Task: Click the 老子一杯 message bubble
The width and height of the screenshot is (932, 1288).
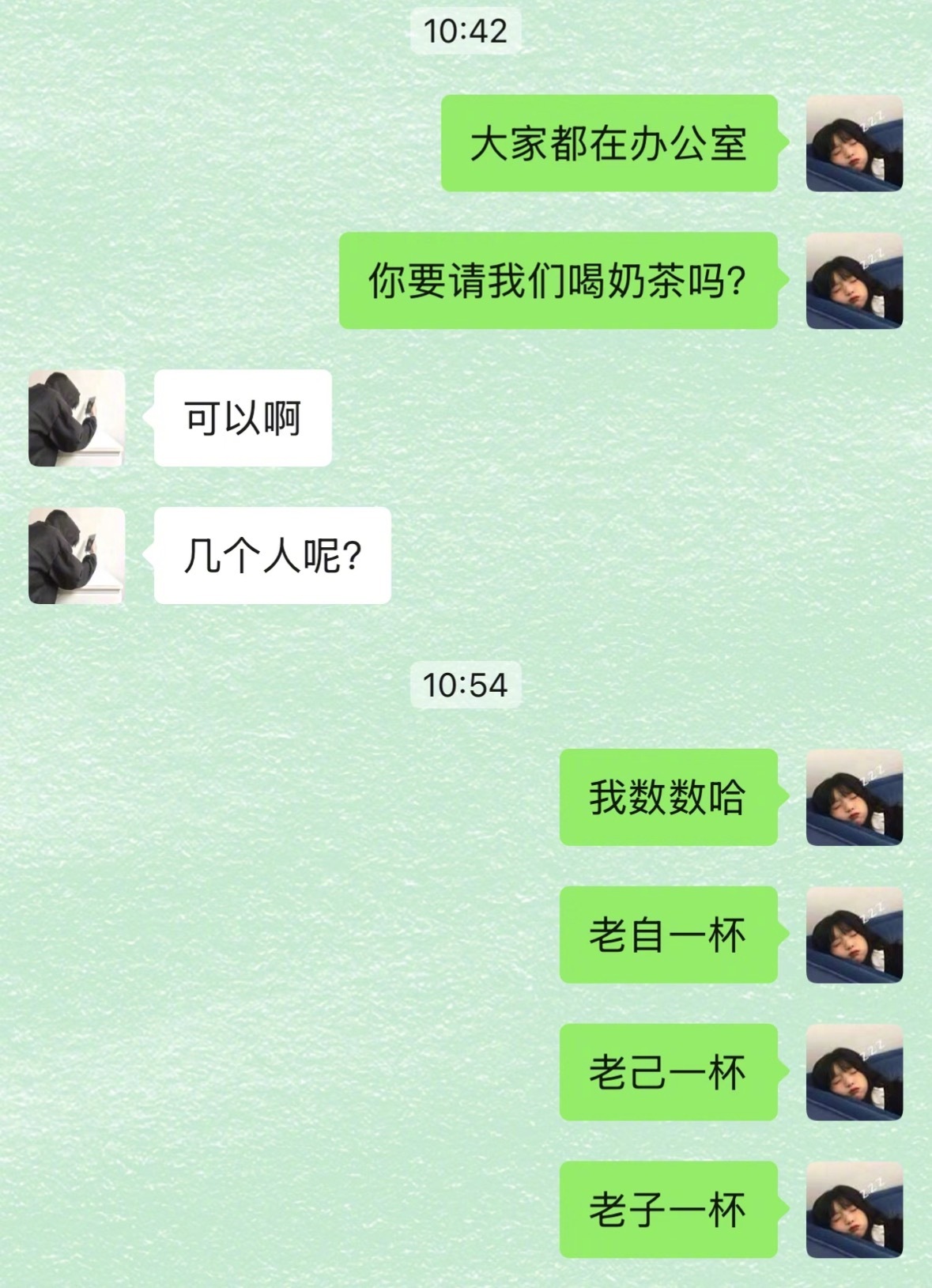Action: [x=668, y=1209]
